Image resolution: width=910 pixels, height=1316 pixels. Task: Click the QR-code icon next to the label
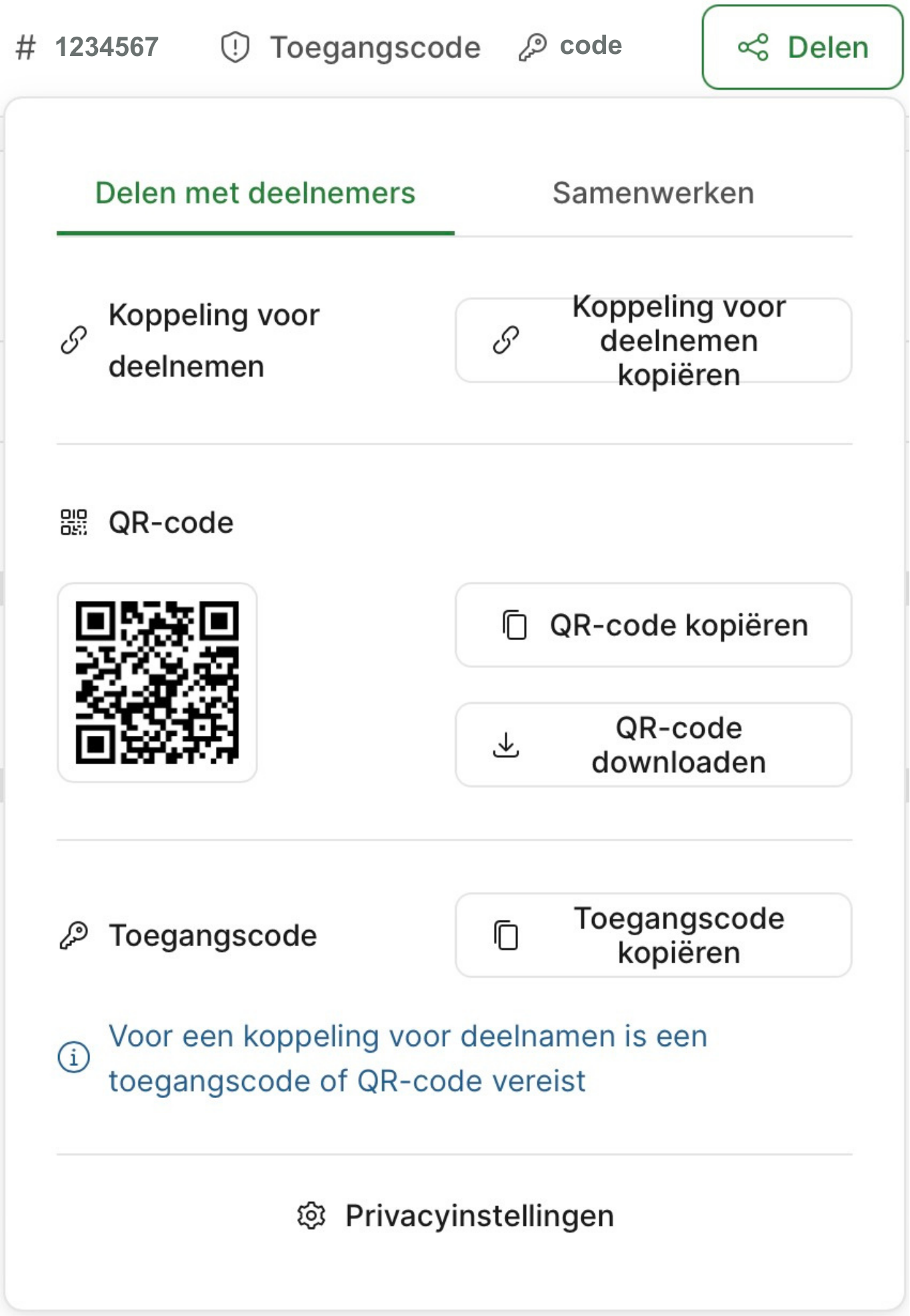point(73,521)
